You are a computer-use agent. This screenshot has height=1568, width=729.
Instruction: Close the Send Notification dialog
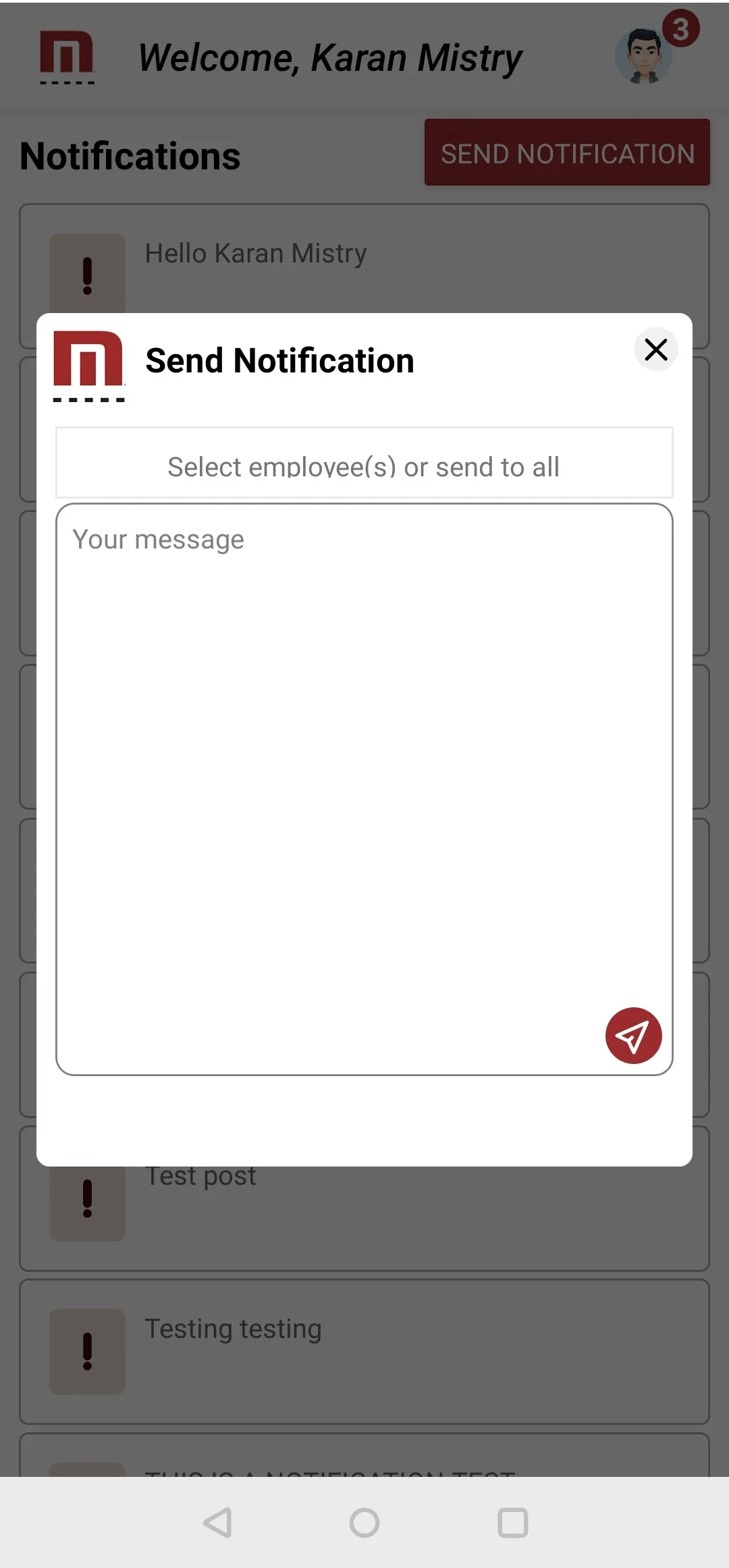point(655,350)
